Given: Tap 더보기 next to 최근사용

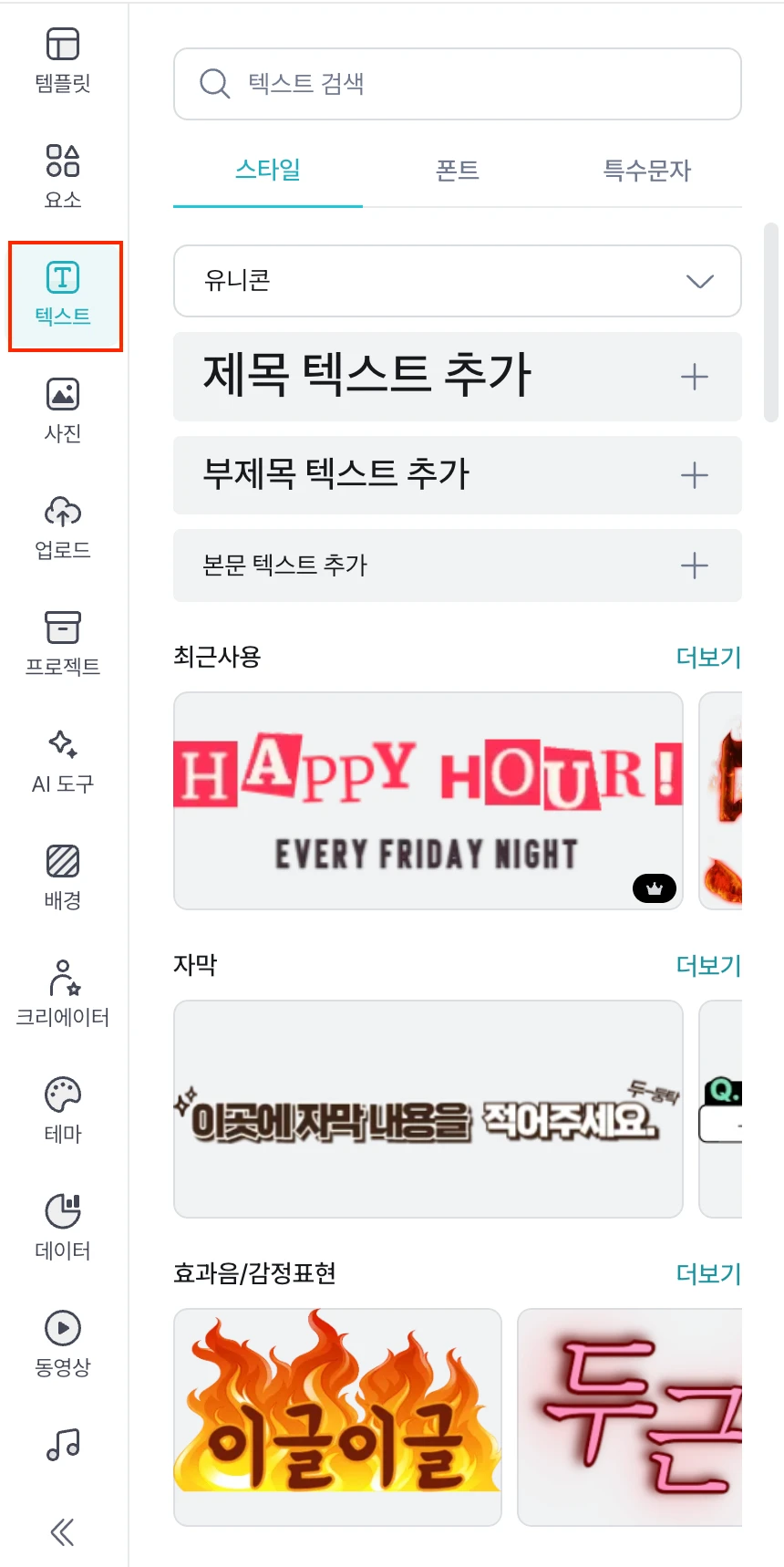Looking at the screenshot, I should coord(707,657).
